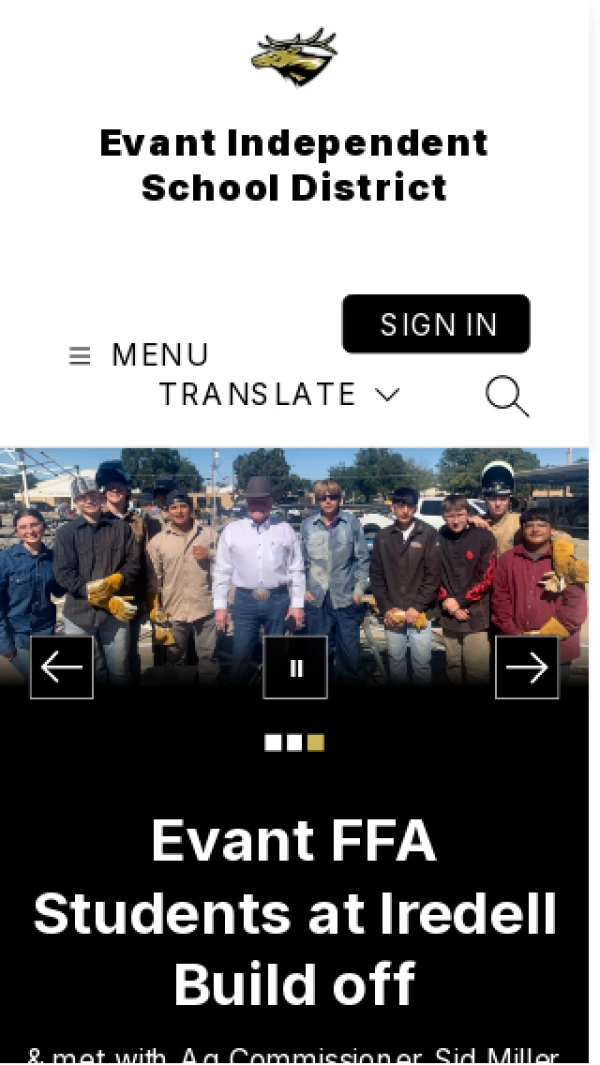Screen dimensions: 600x1065
Task: Advance to the next slide
Action: click(x=527, y=667)
